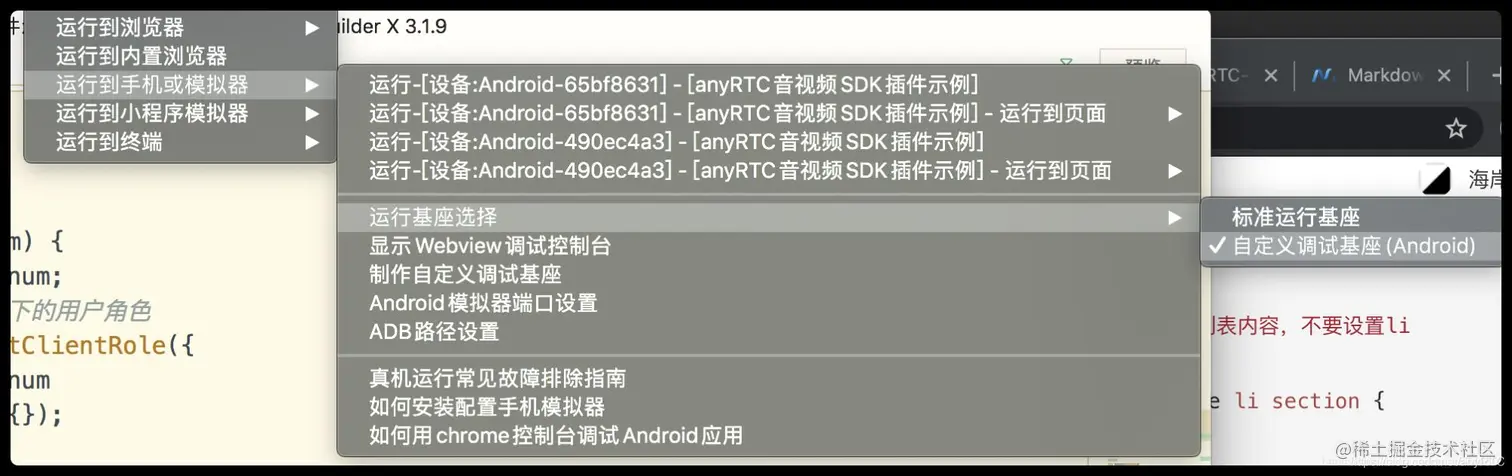Run on device Android-490ec4a3
Viewport: 1512px width, 476px height.
pos(676,141)
